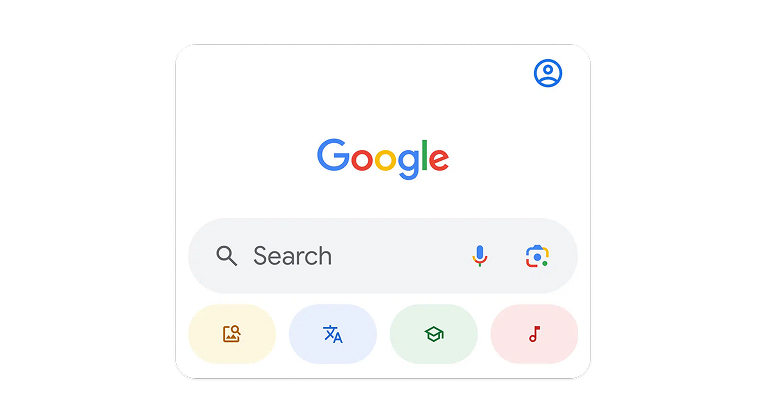The image size is (766, 420).
Task: Open Google Lens camera search
Action: pyautogui.click(x=537, y=256)
